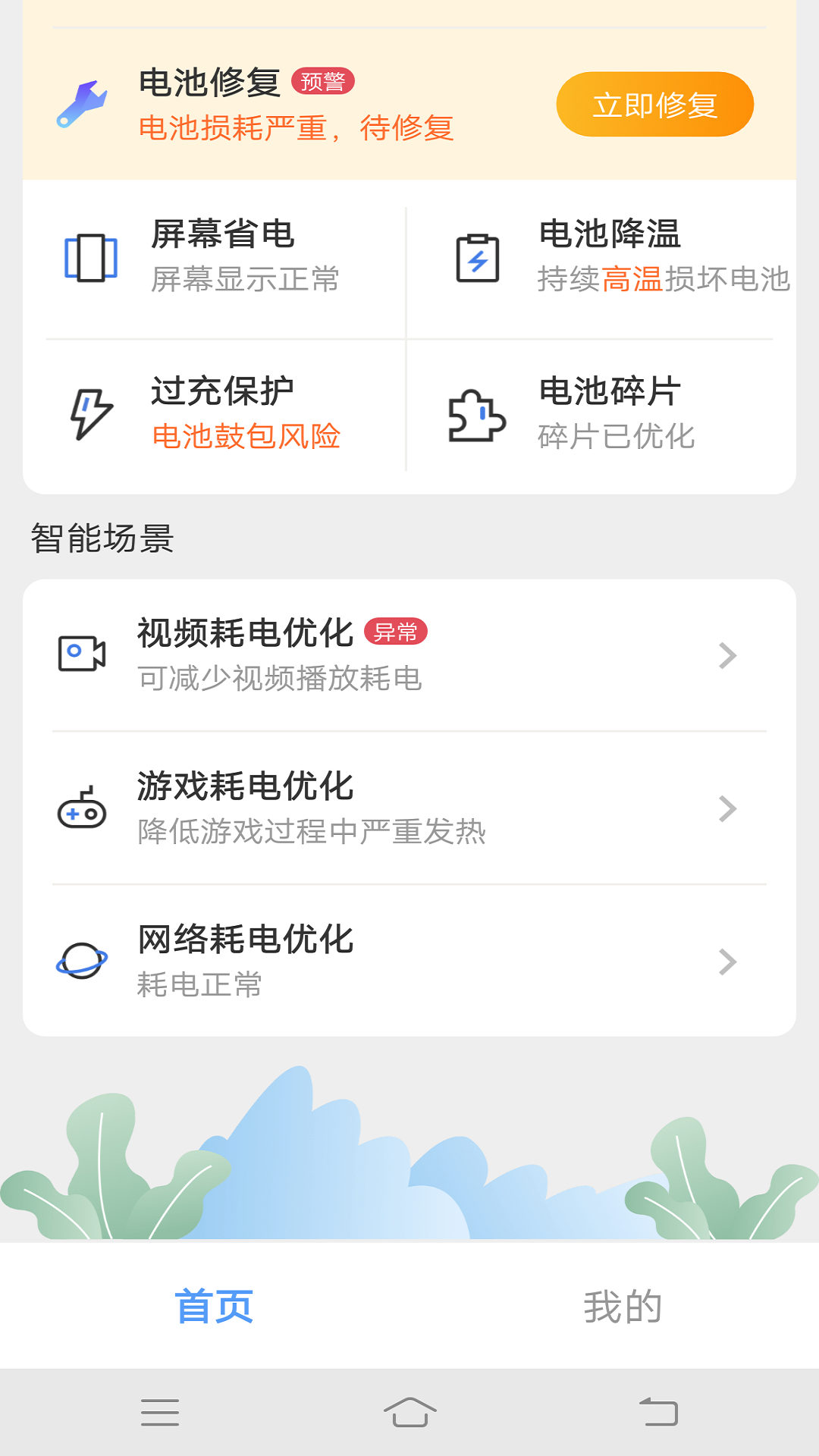819x1456 pixels.
Task: Expand 游戏耗电优化 with its arrow
Action: (726, 810)
